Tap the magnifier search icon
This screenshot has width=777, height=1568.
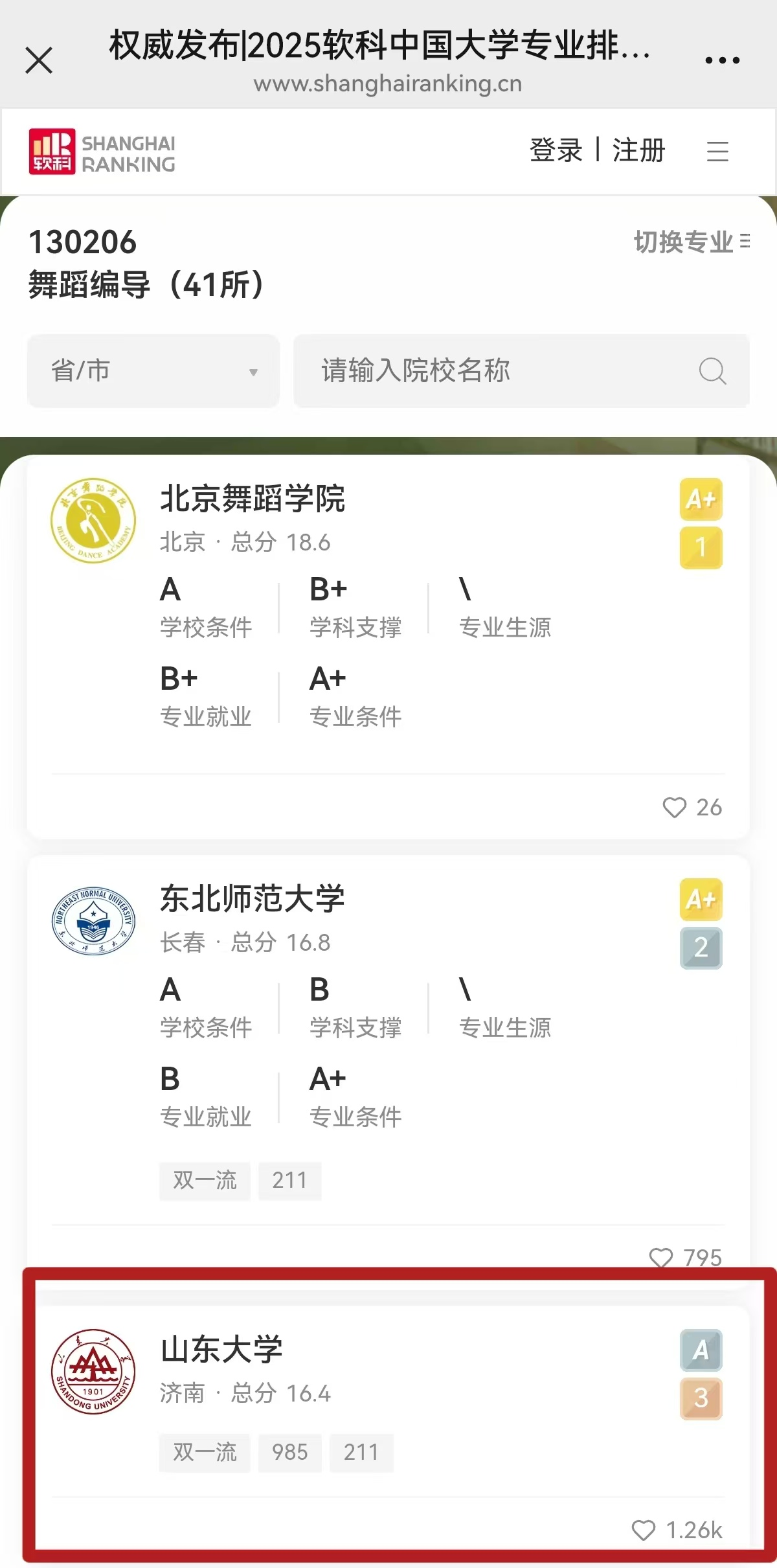coord(712,371)
